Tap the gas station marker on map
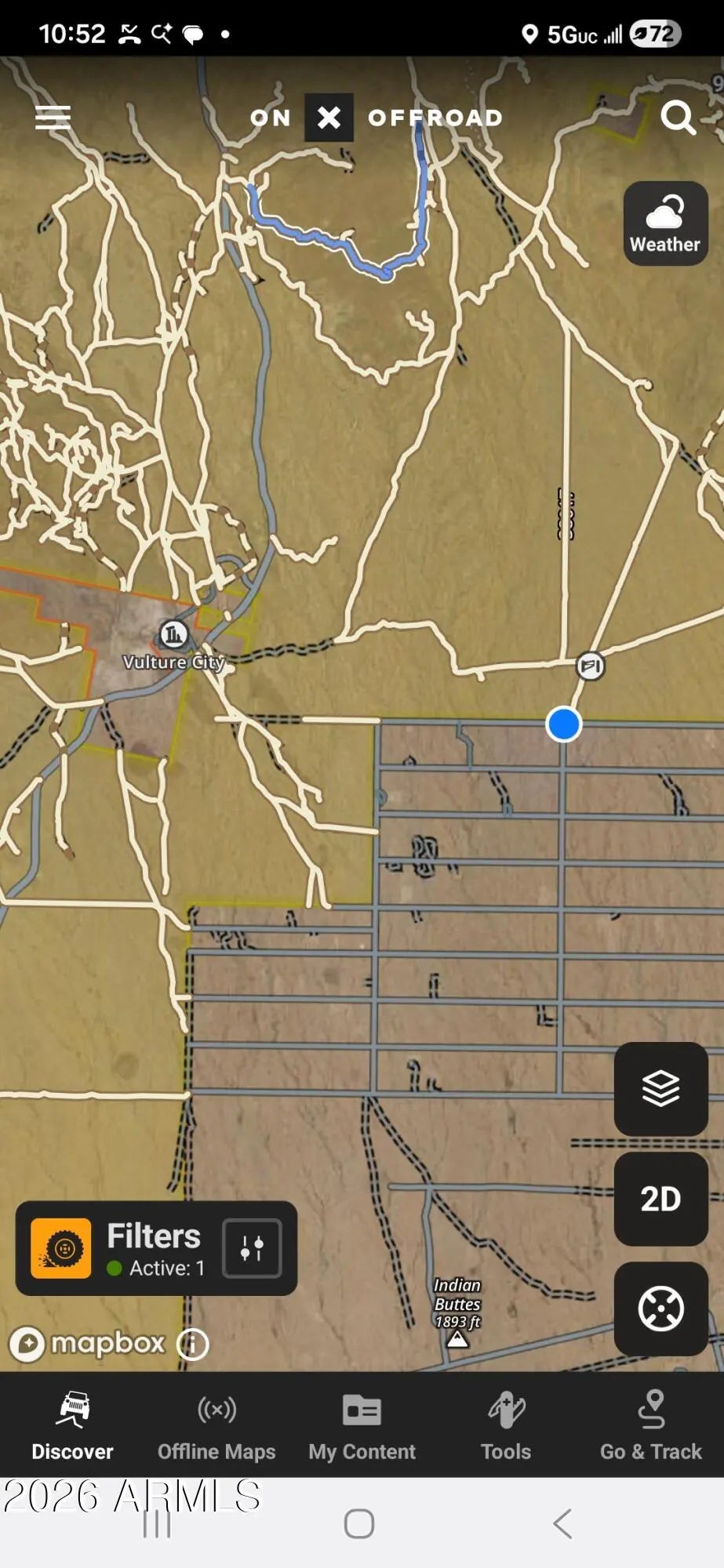 tap(590, 666)
